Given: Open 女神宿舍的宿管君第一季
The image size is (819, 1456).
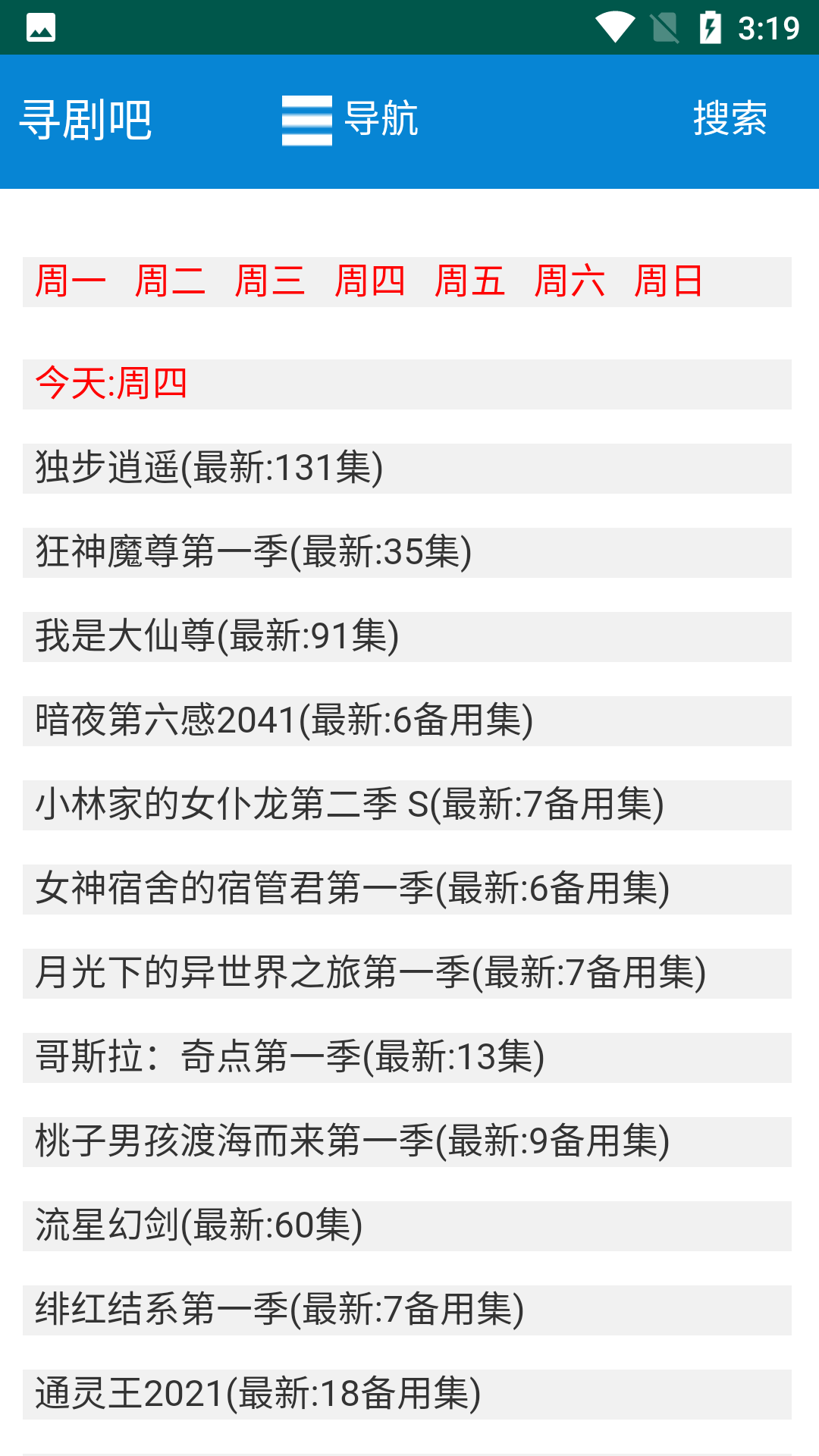Looking at the screenshot, I should tap(407, 890).
